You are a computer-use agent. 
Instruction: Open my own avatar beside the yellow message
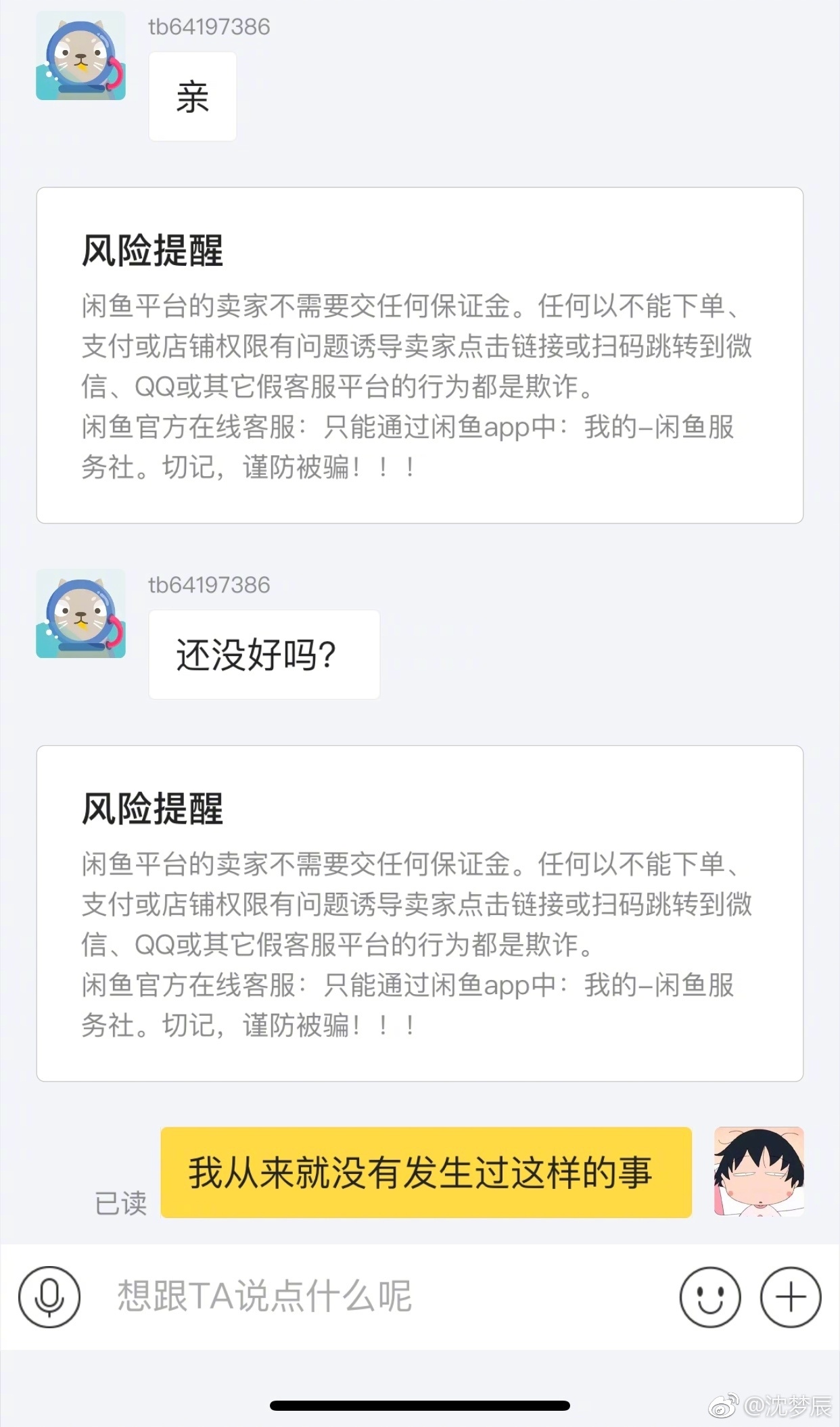tap(759, 1172)
